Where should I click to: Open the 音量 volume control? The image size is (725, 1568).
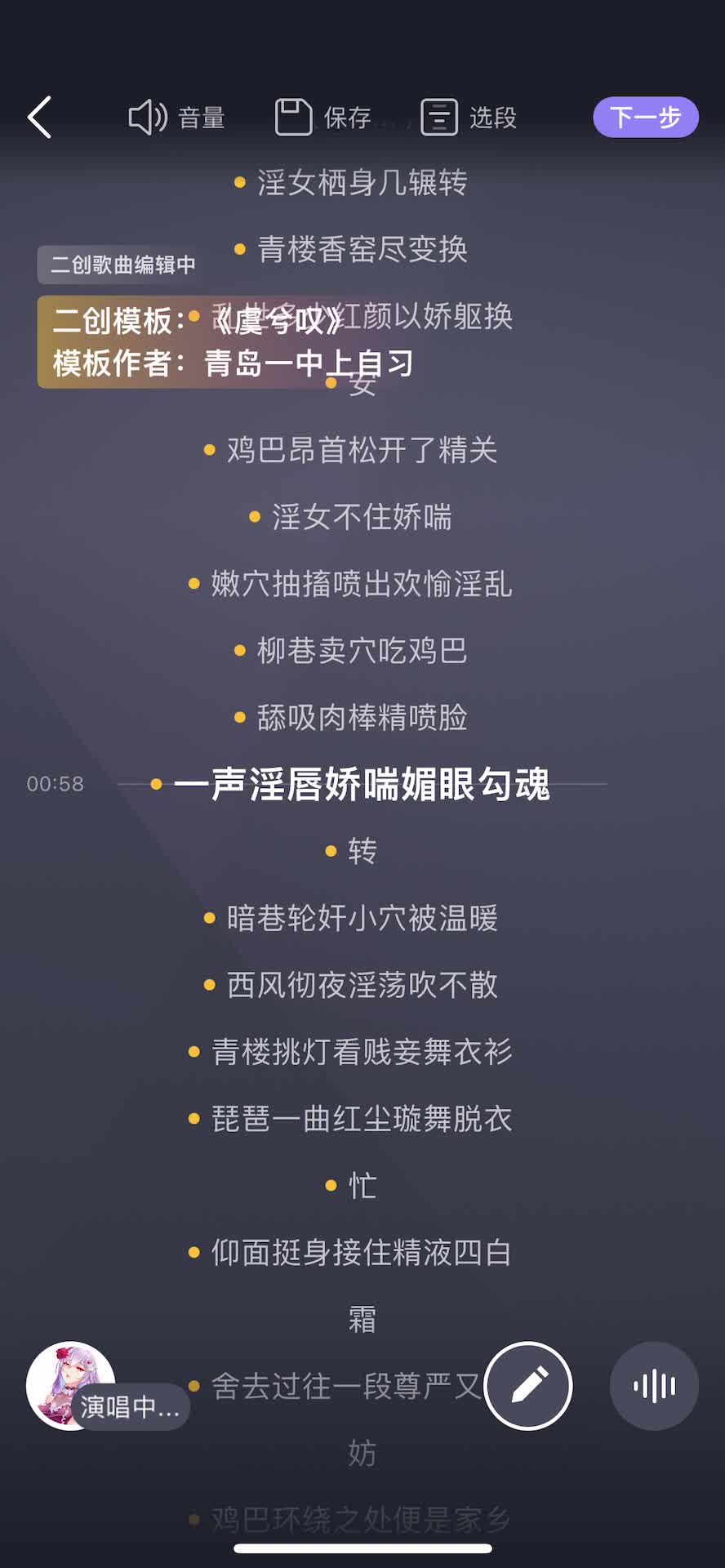(x=176, y=117)
